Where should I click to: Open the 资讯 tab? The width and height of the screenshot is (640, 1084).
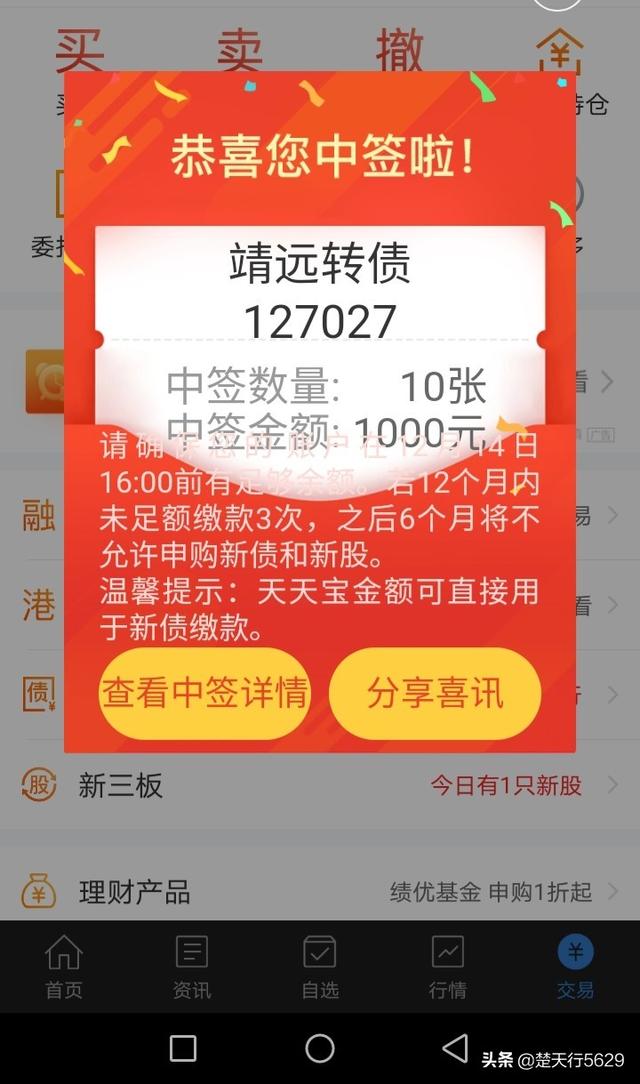point(191,967)
